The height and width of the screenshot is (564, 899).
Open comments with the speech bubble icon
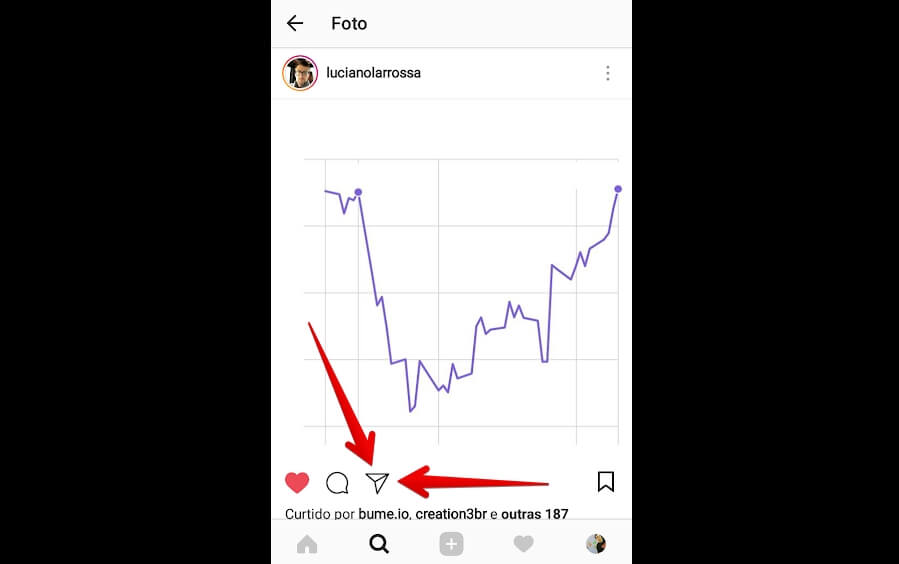[337, 483]
